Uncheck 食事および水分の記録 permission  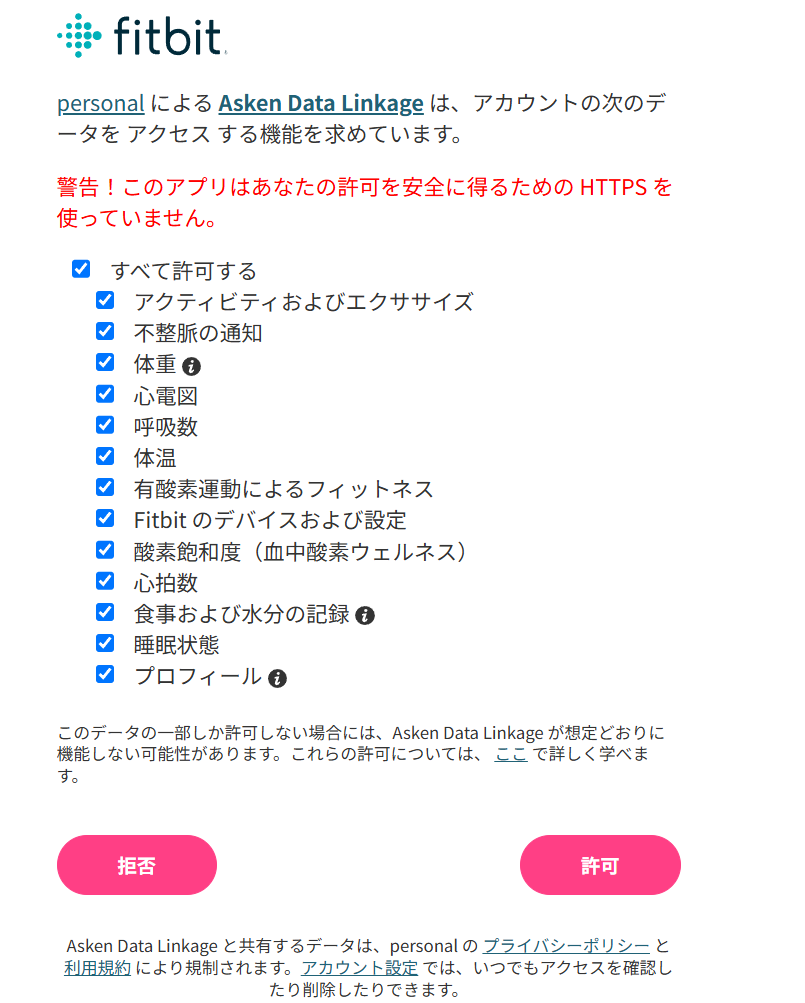(105, 612)
